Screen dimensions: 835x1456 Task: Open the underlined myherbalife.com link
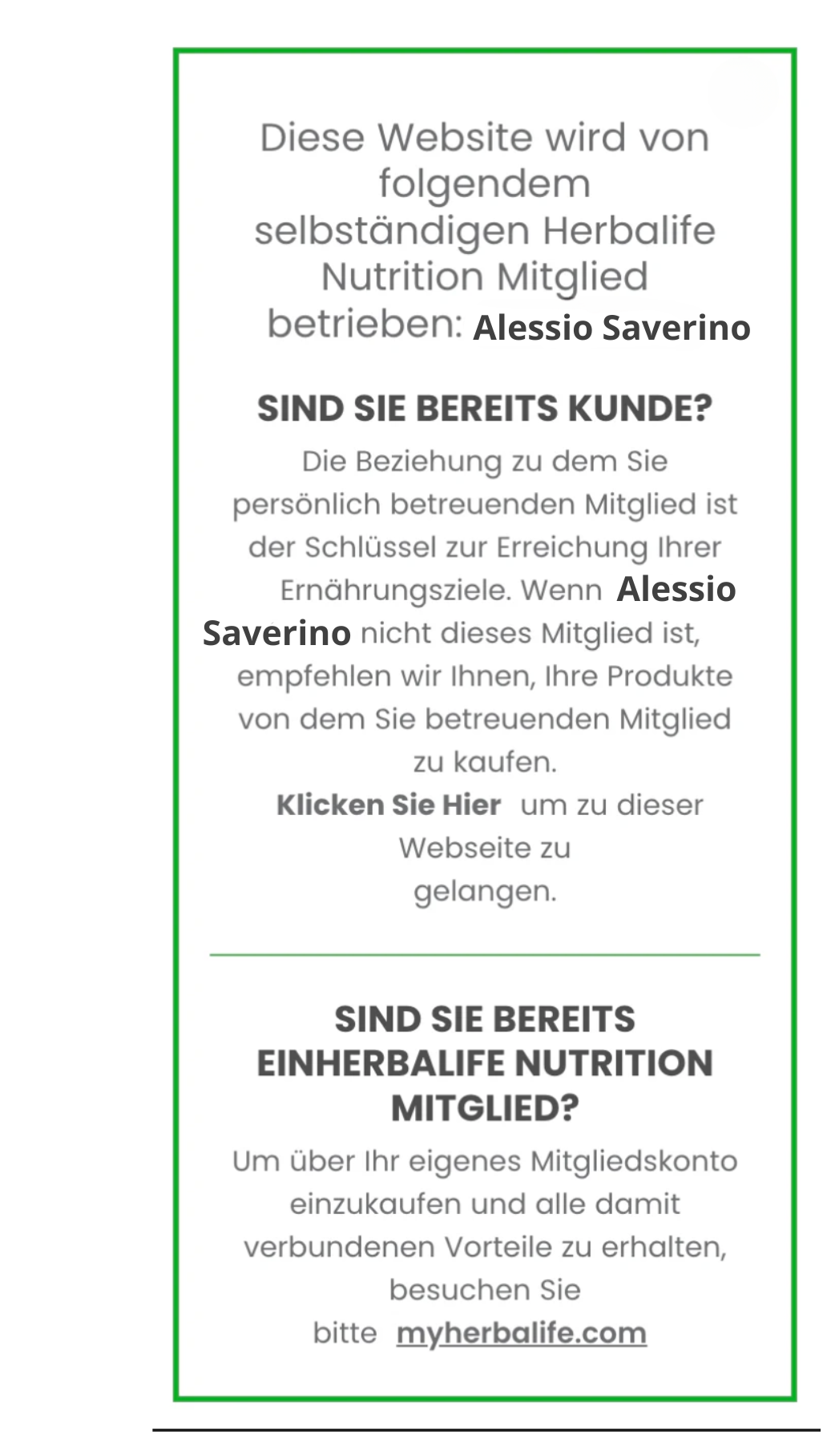[521, 1333]
